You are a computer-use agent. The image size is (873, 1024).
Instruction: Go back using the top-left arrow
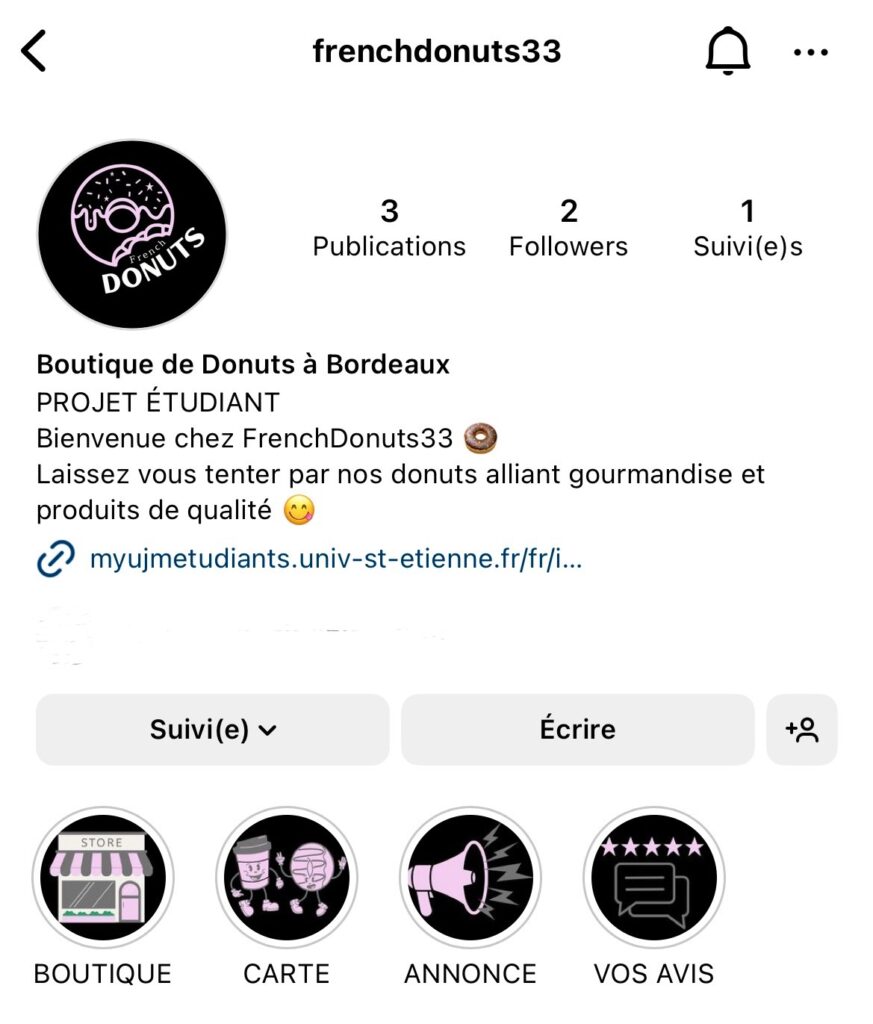pyautogui.click(x=34, y=51)
